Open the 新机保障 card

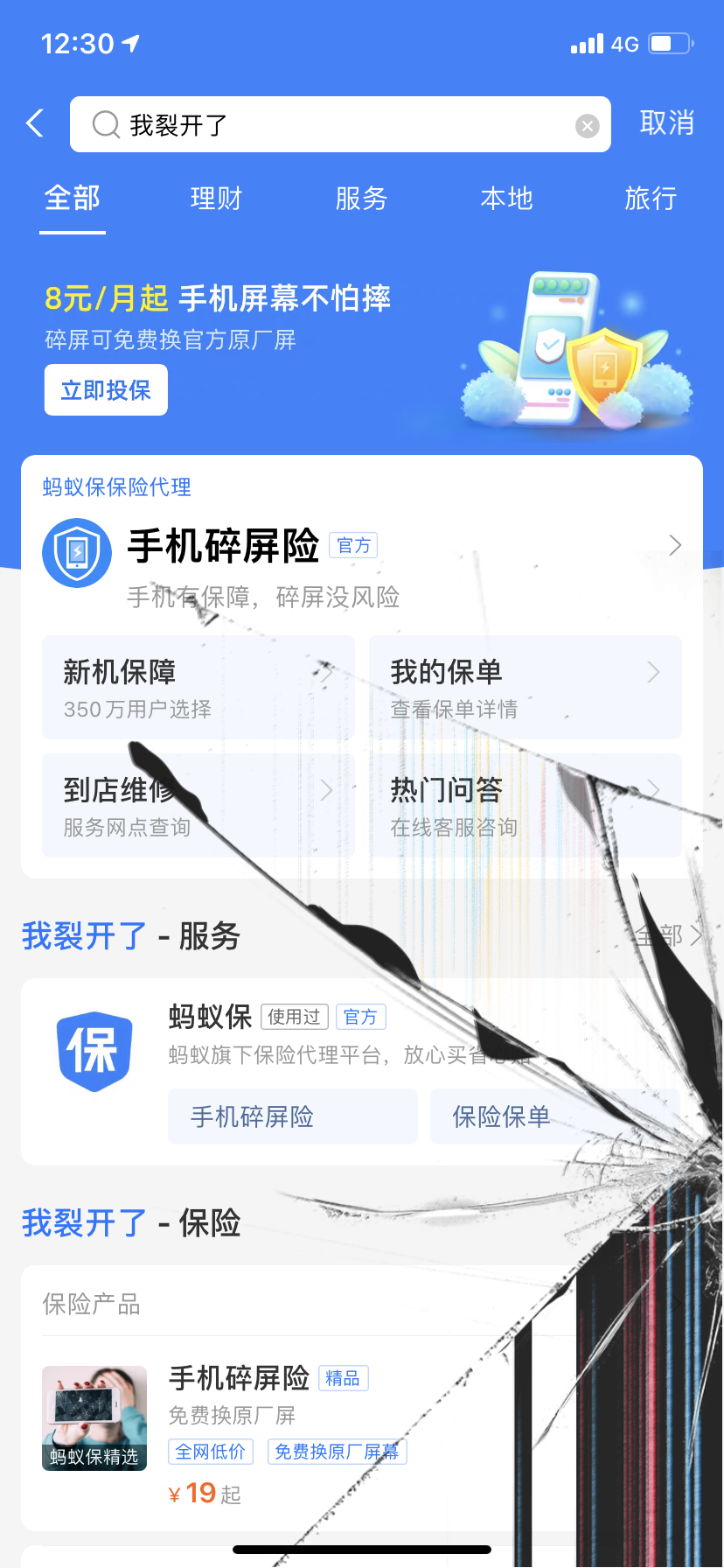(x=198, y=688)
